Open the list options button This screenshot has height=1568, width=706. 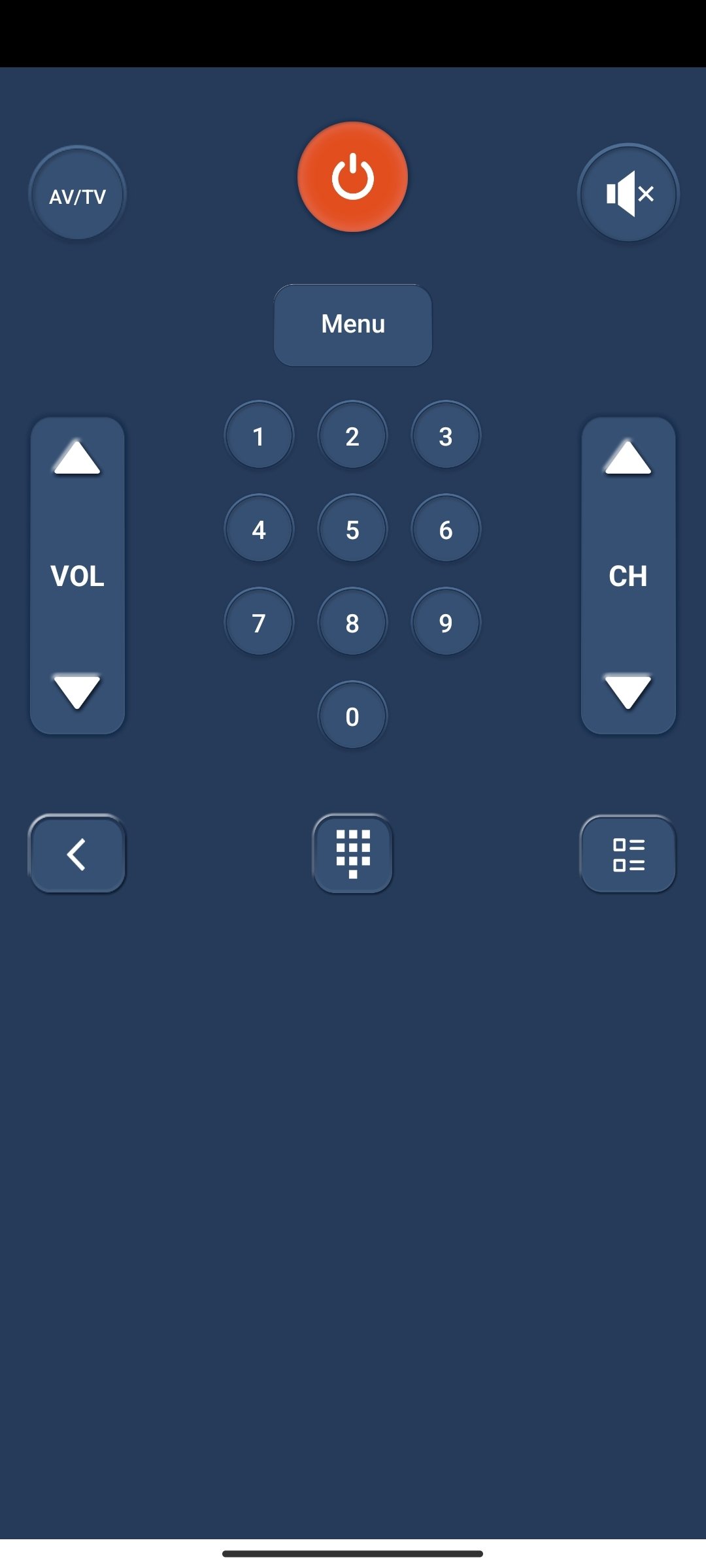coord(628,854)
